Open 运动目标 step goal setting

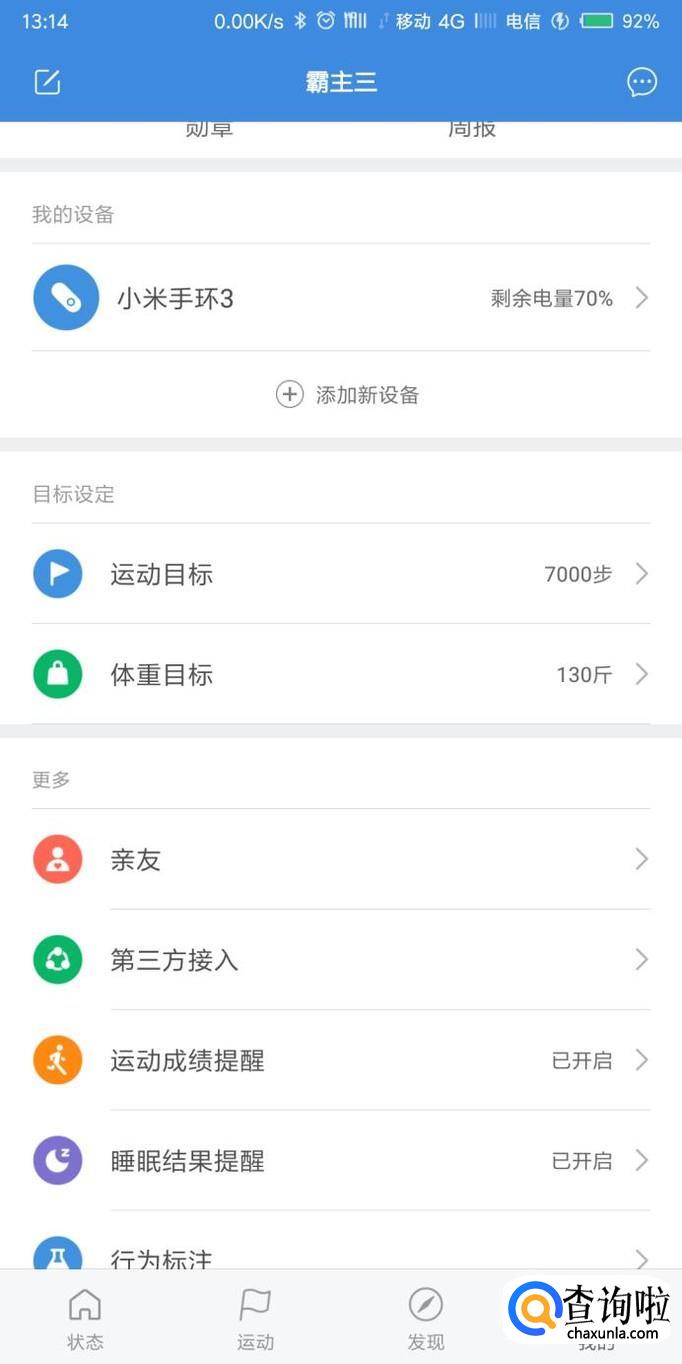341,574
